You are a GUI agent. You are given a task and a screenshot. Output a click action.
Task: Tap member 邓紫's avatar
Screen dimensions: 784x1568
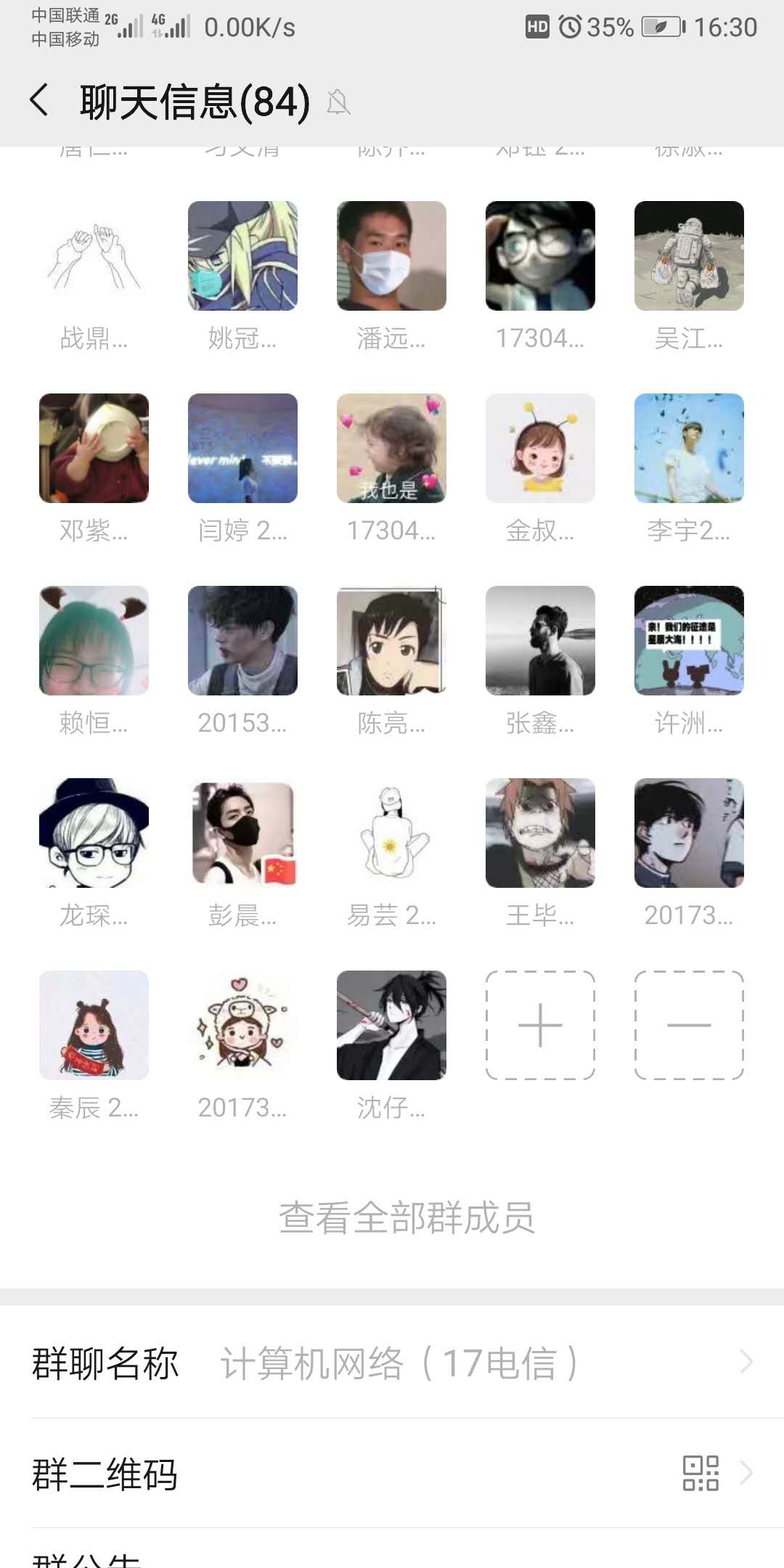(94, 448)
